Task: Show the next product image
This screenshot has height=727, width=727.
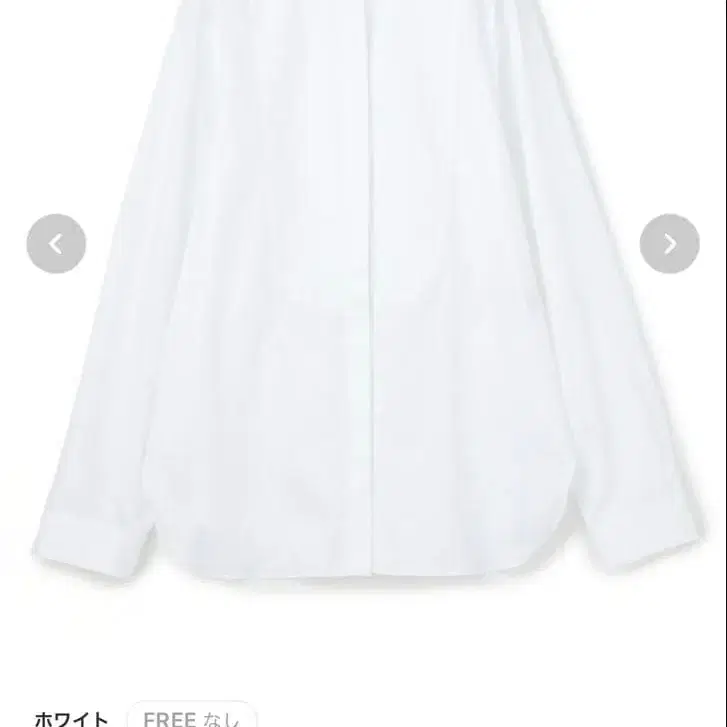Action: click(x=669, y=244)
